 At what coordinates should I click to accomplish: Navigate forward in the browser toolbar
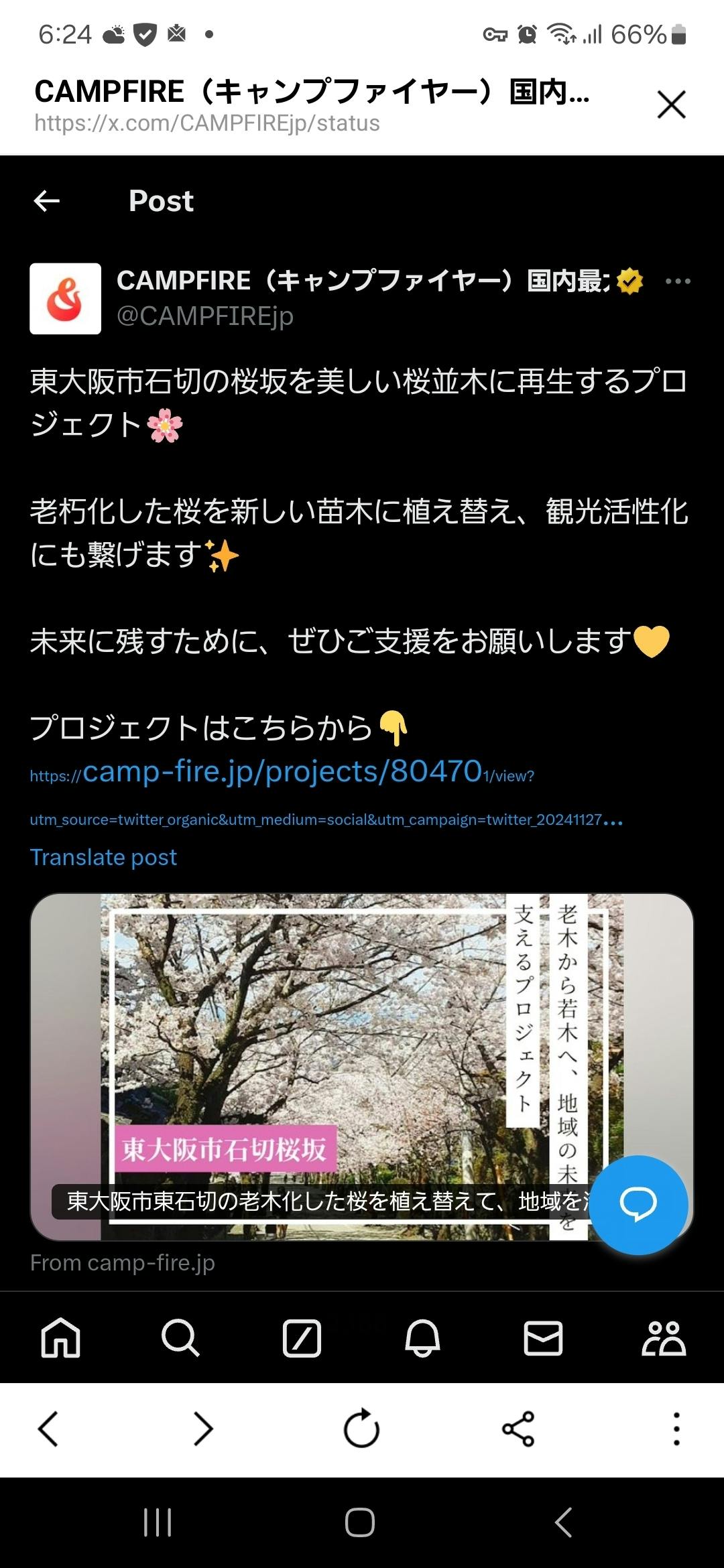coord(203,1429)
